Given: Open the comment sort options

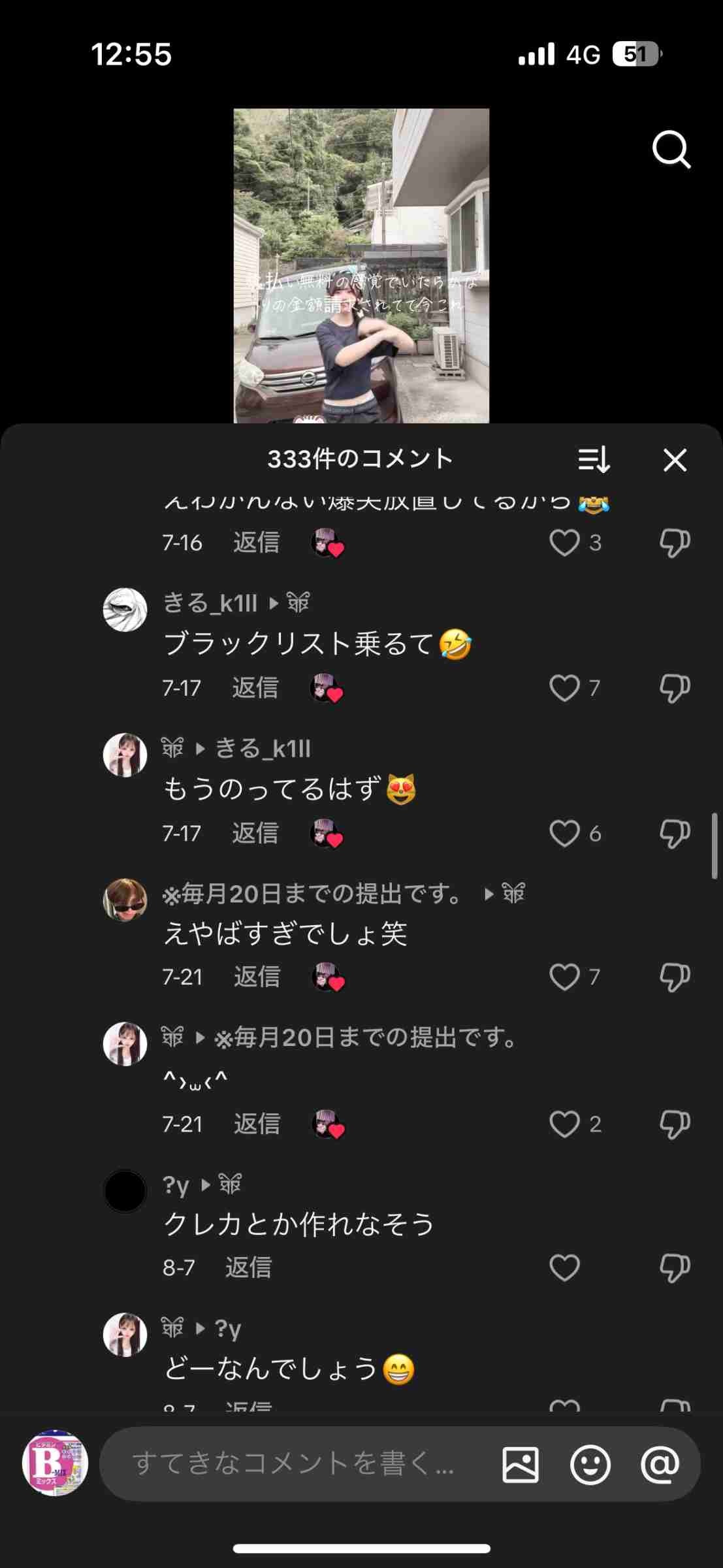Looking at the screenshot, I should pyautogui.click(x=594, y=460).
